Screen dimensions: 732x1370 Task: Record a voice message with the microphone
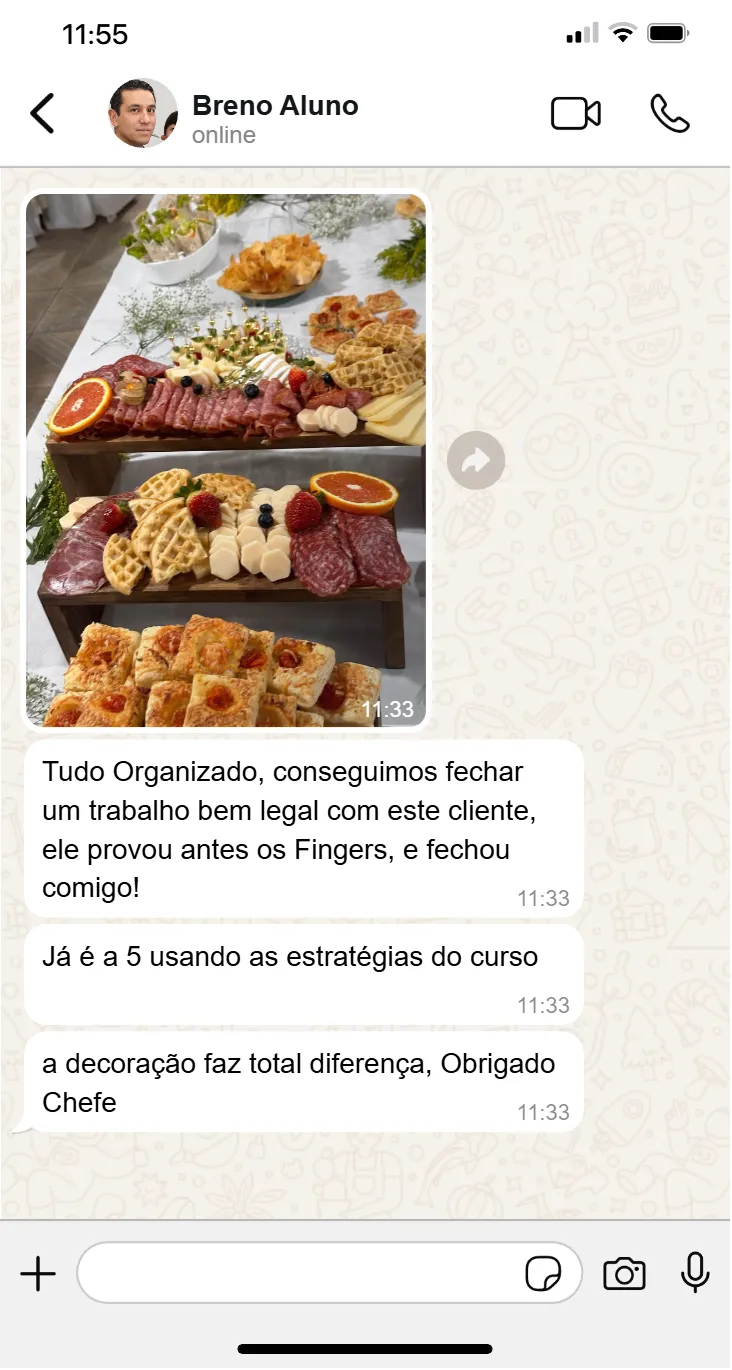pyautogui.click(x=695, y=1273)
